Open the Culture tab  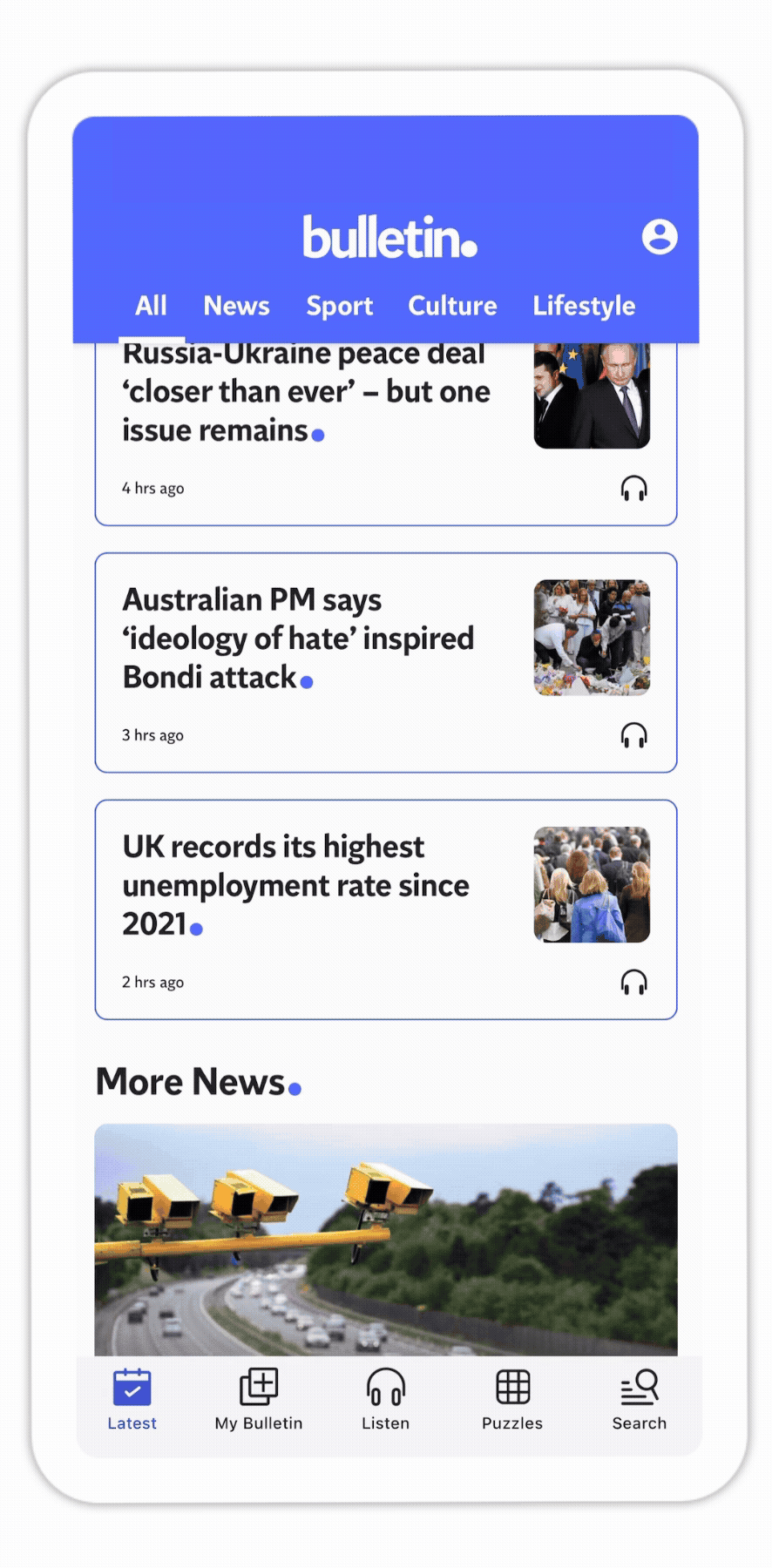(x=452, y=306)
